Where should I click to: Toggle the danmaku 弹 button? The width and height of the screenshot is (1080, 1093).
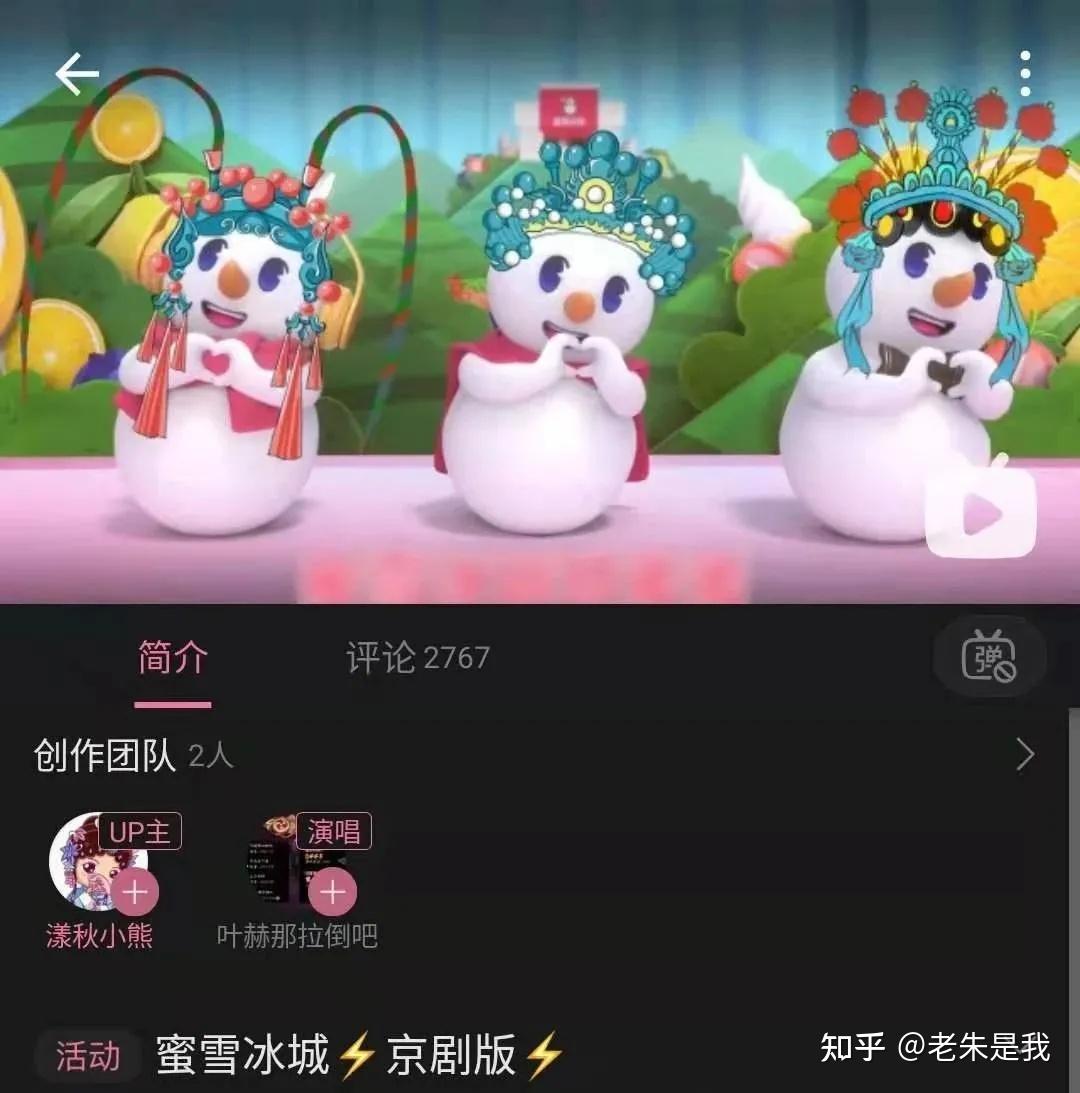tap(989, 657)
